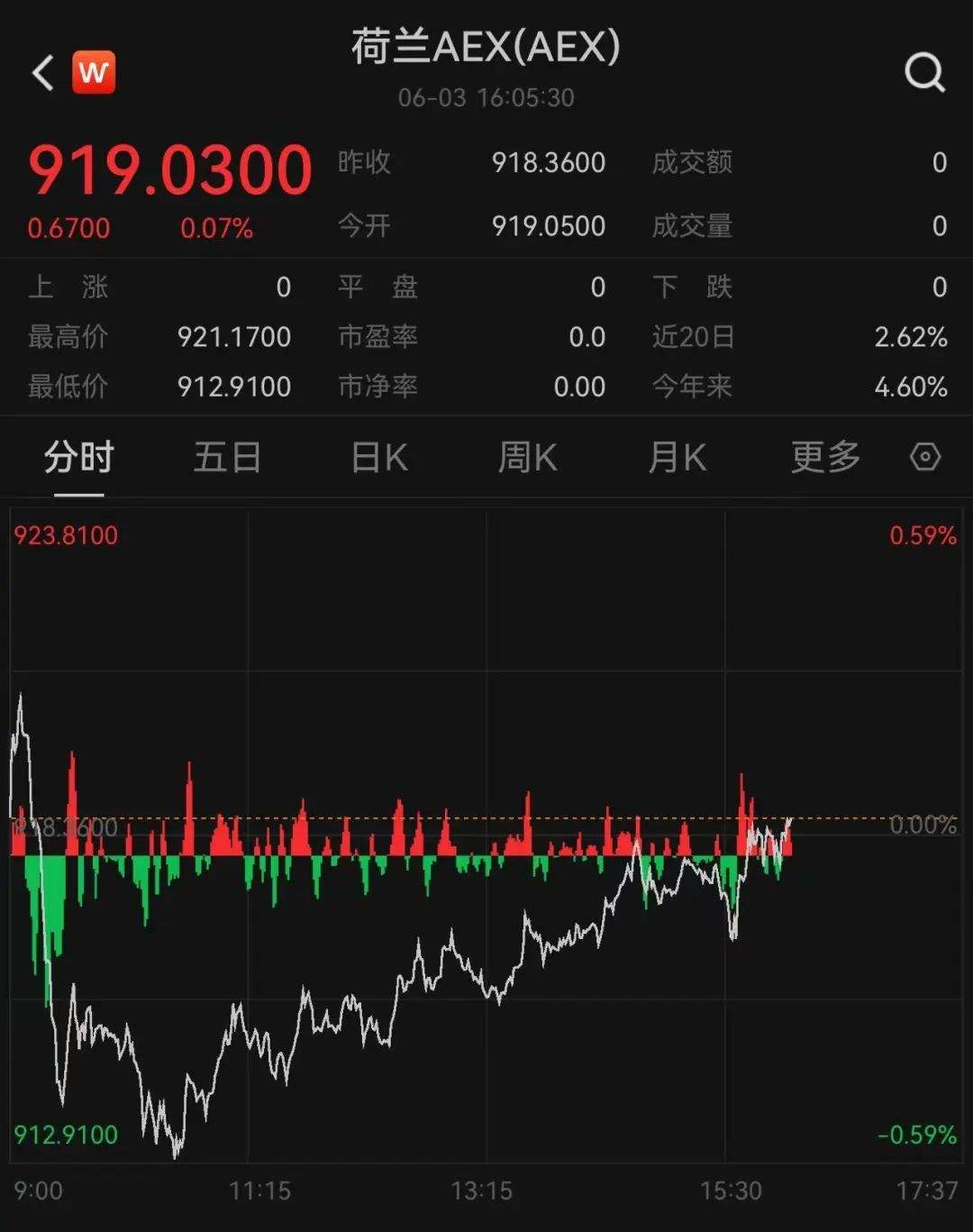The width and height of the screenshot is (973, 1232).
Task: Select the 分时 chart tab
Action: (79, 458)
